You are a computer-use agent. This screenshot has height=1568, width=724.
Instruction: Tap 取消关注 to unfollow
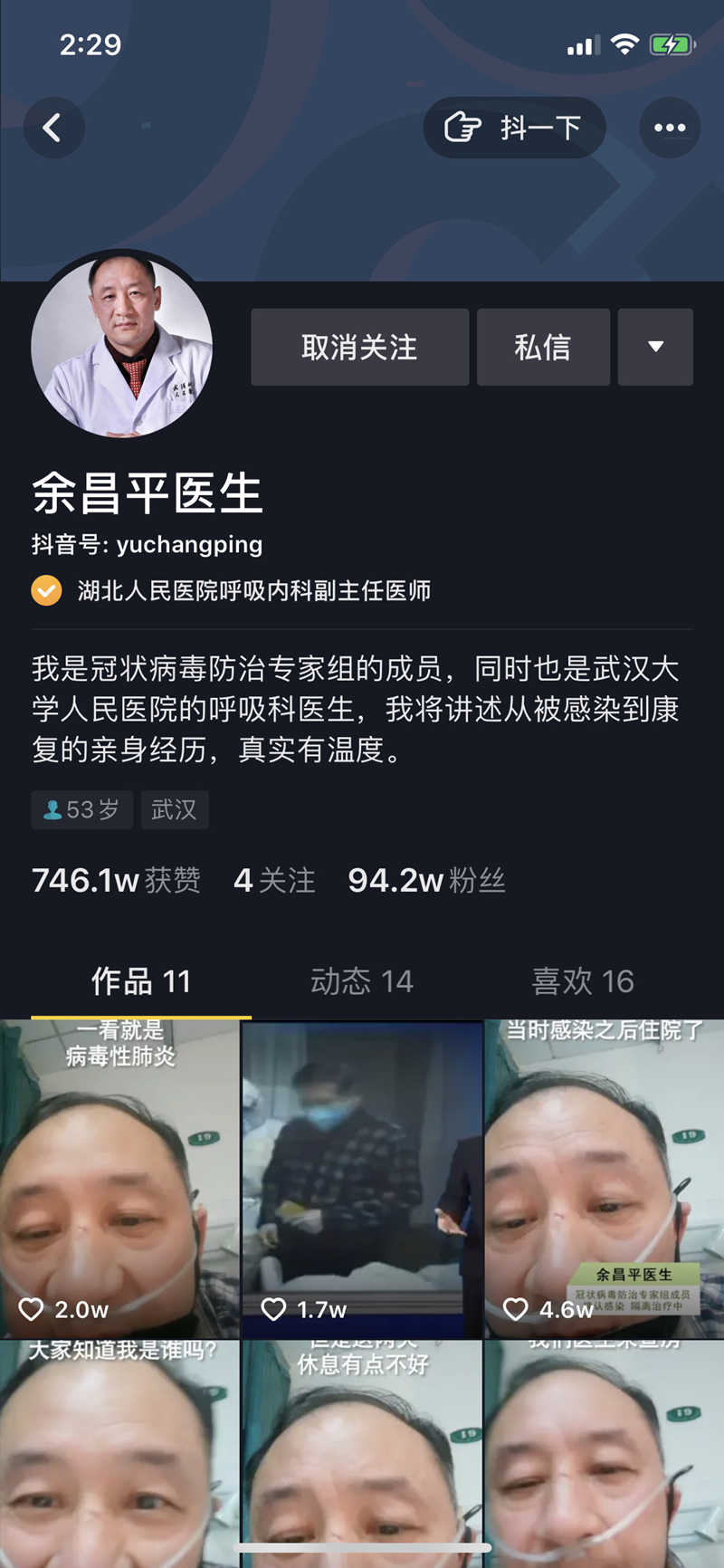359,347
